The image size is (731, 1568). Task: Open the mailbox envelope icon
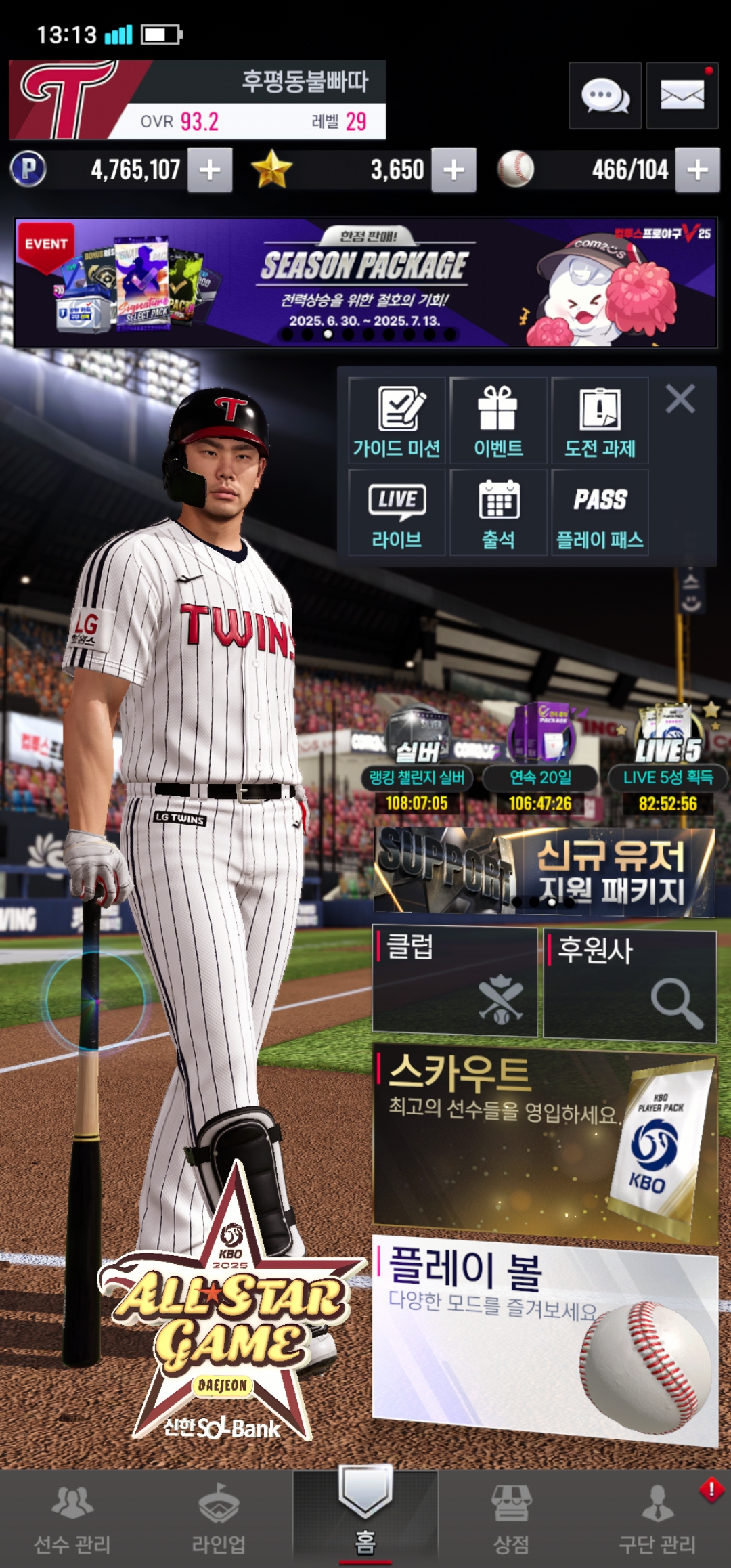point(682,95)
